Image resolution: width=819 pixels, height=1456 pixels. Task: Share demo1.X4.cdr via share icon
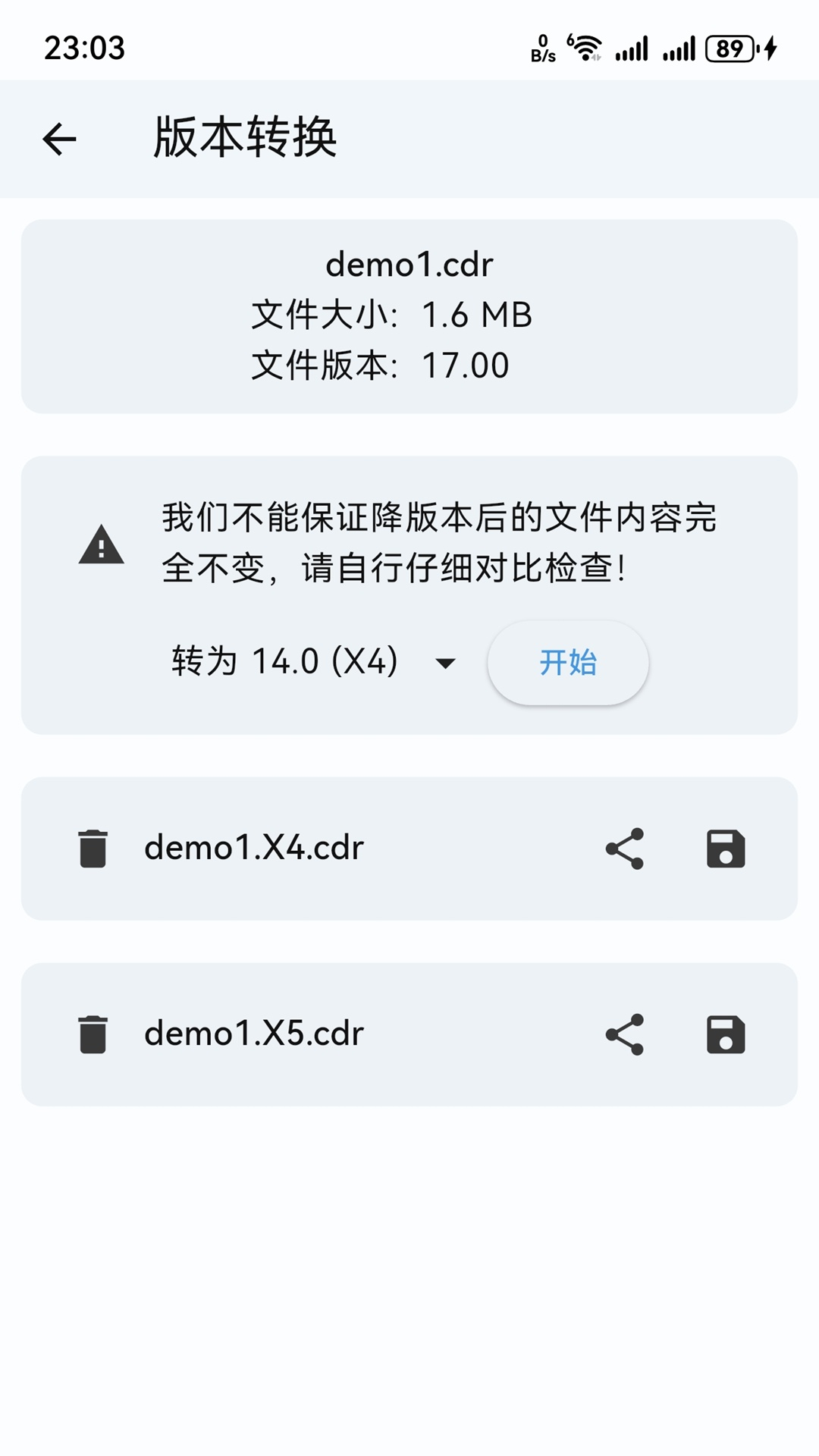624,848
